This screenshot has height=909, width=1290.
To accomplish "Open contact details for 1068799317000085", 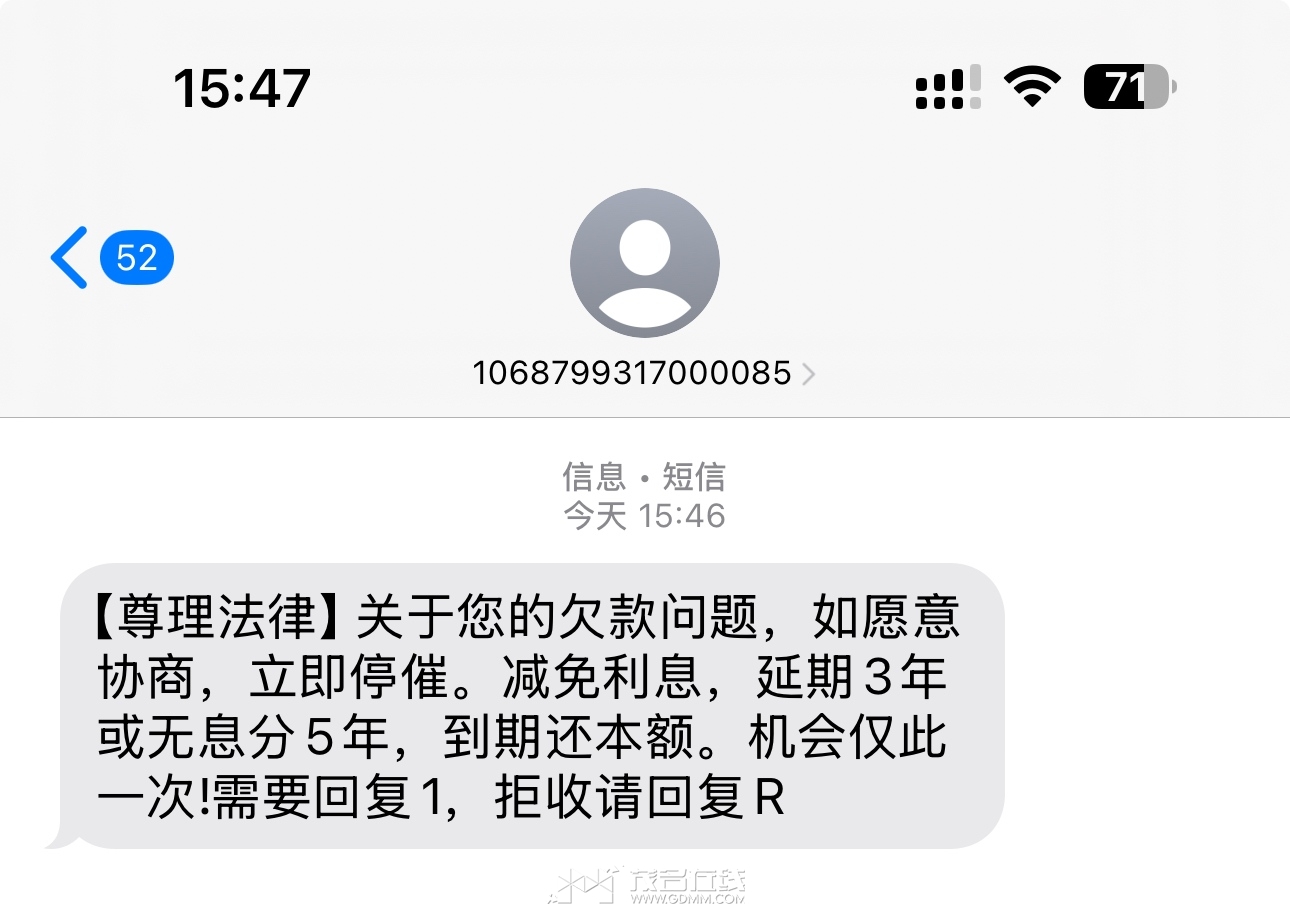I will [x=644, y=373].
